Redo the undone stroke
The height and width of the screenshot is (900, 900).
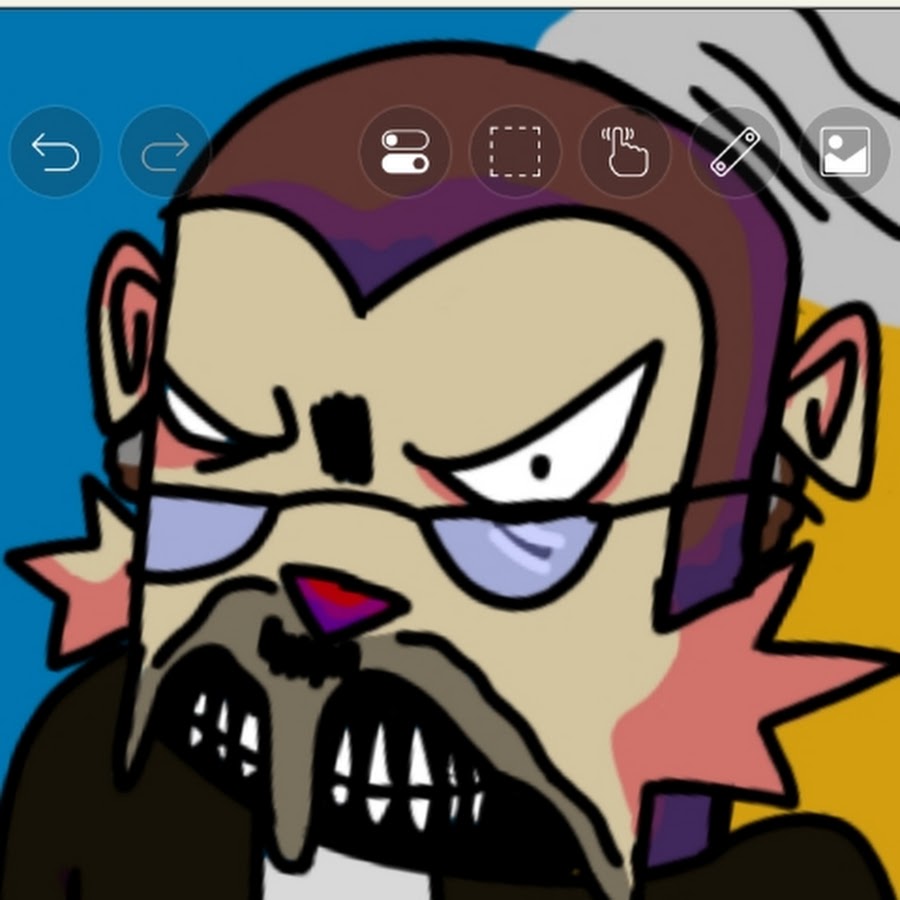pyautogui.click(x=165, y=152)
